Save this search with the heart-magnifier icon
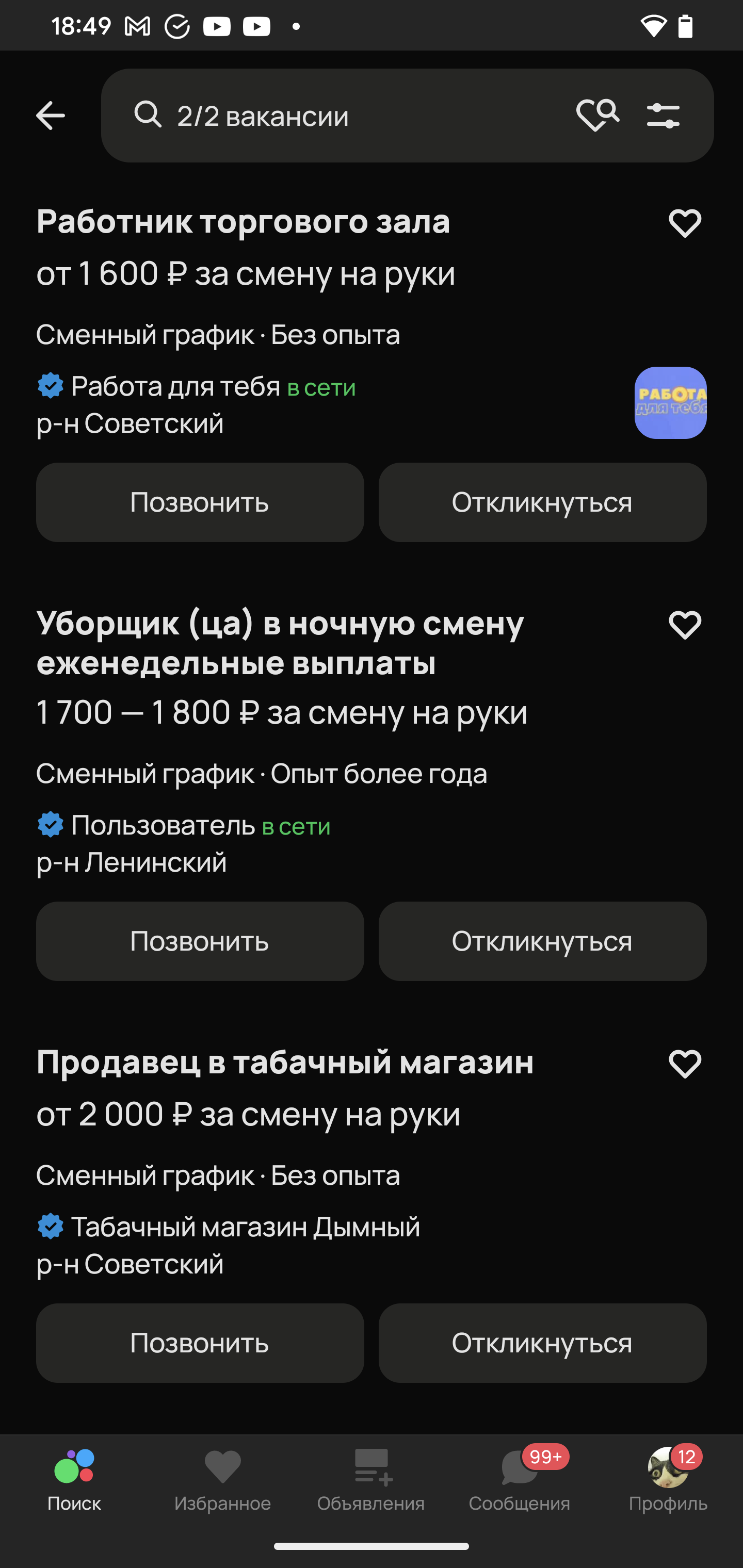This screenshot has width=743, height=1568. [597, 115]
